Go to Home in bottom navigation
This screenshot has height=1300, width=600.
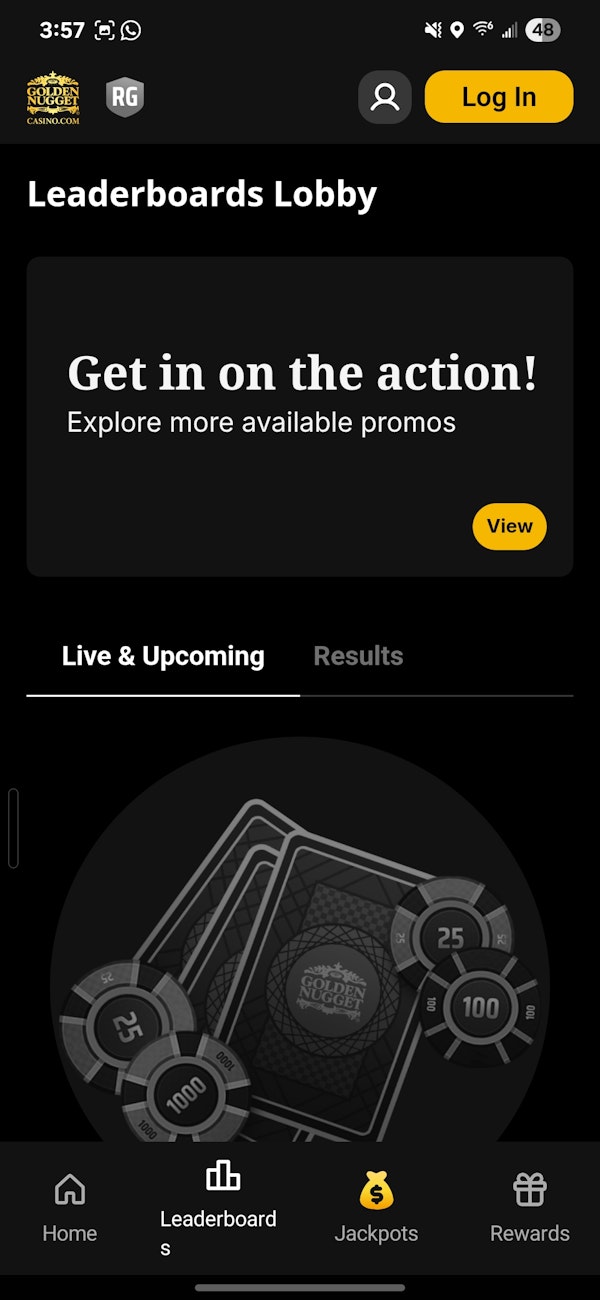(x=70, y=1208)
